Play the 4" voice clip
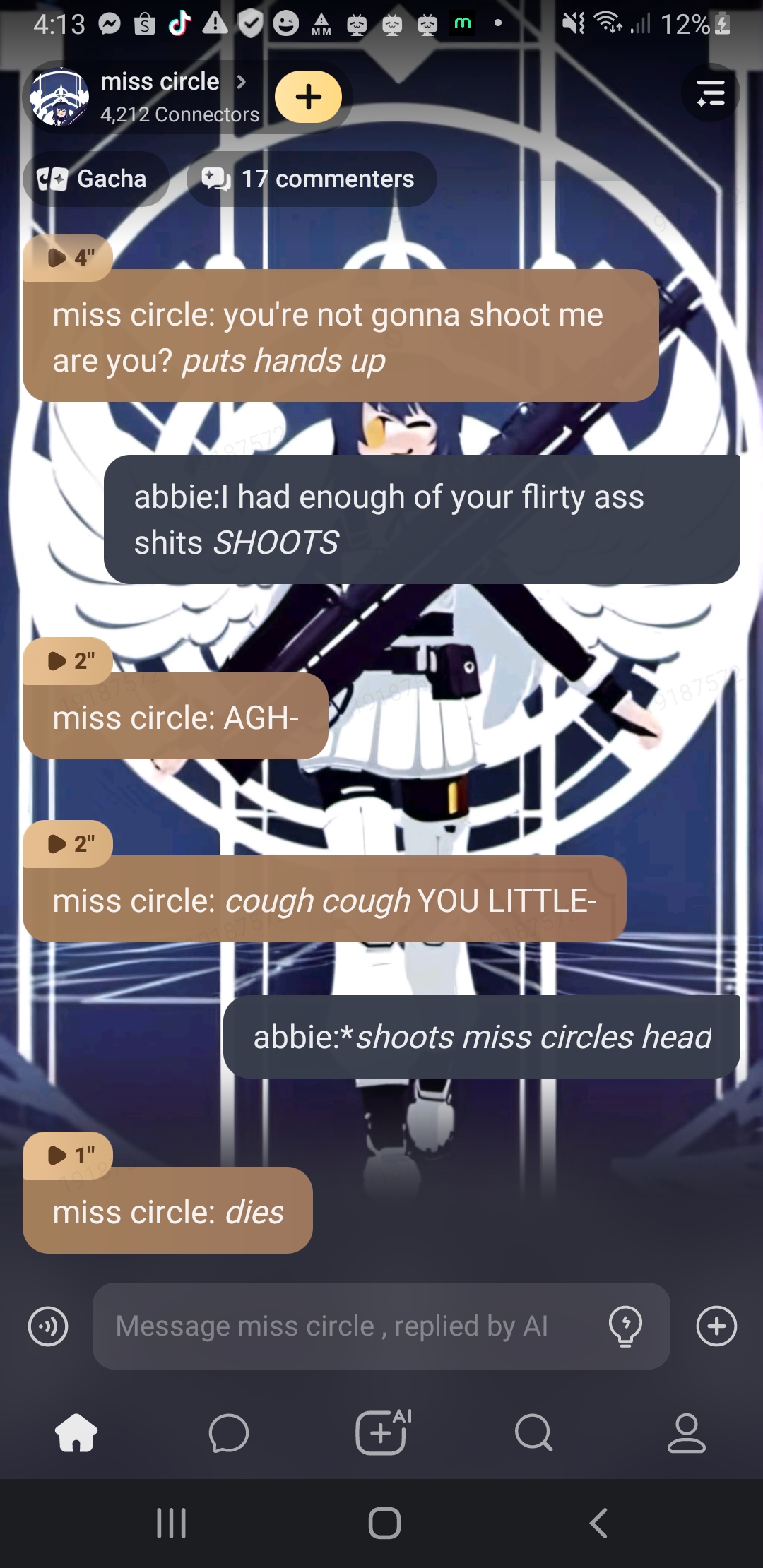 (69, 258)
